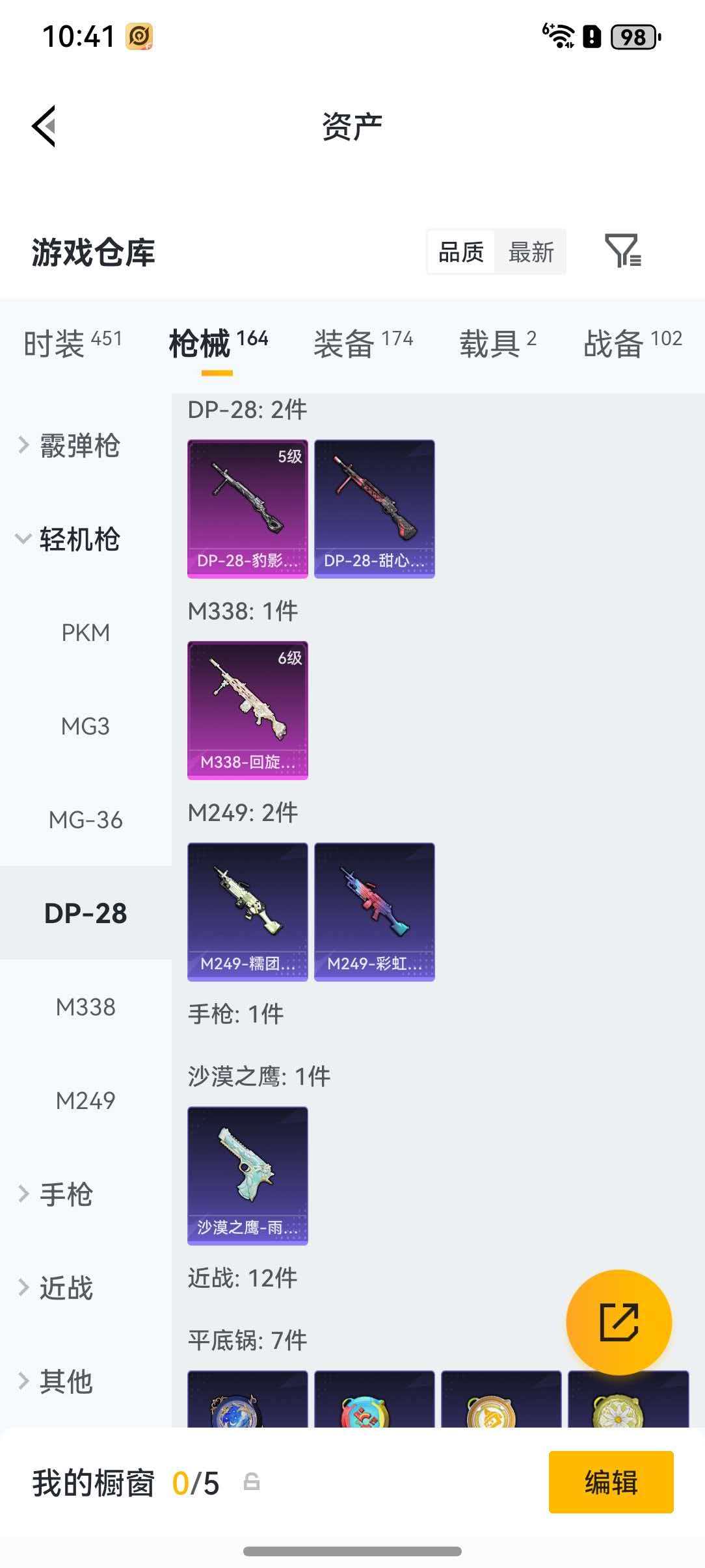The height and width of the screenshot is (1568, 705).
Task: Tap the yellow share/export floating icon
Action: pyautogui.click(x=620, y=1322)
